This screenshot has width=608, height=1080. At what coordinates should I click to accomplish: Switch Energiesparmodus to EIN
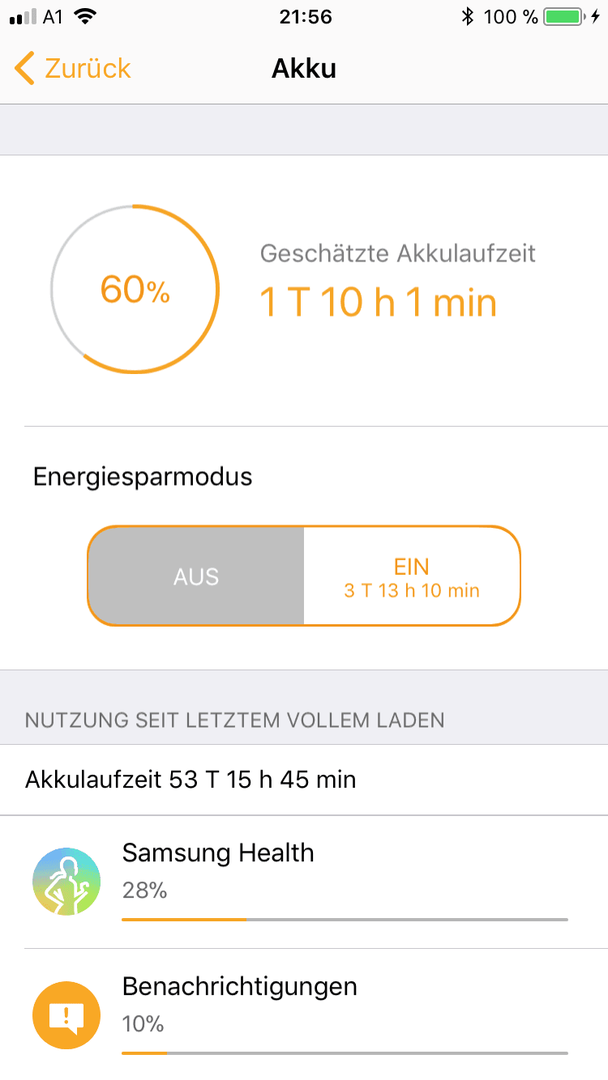point(412,576)
